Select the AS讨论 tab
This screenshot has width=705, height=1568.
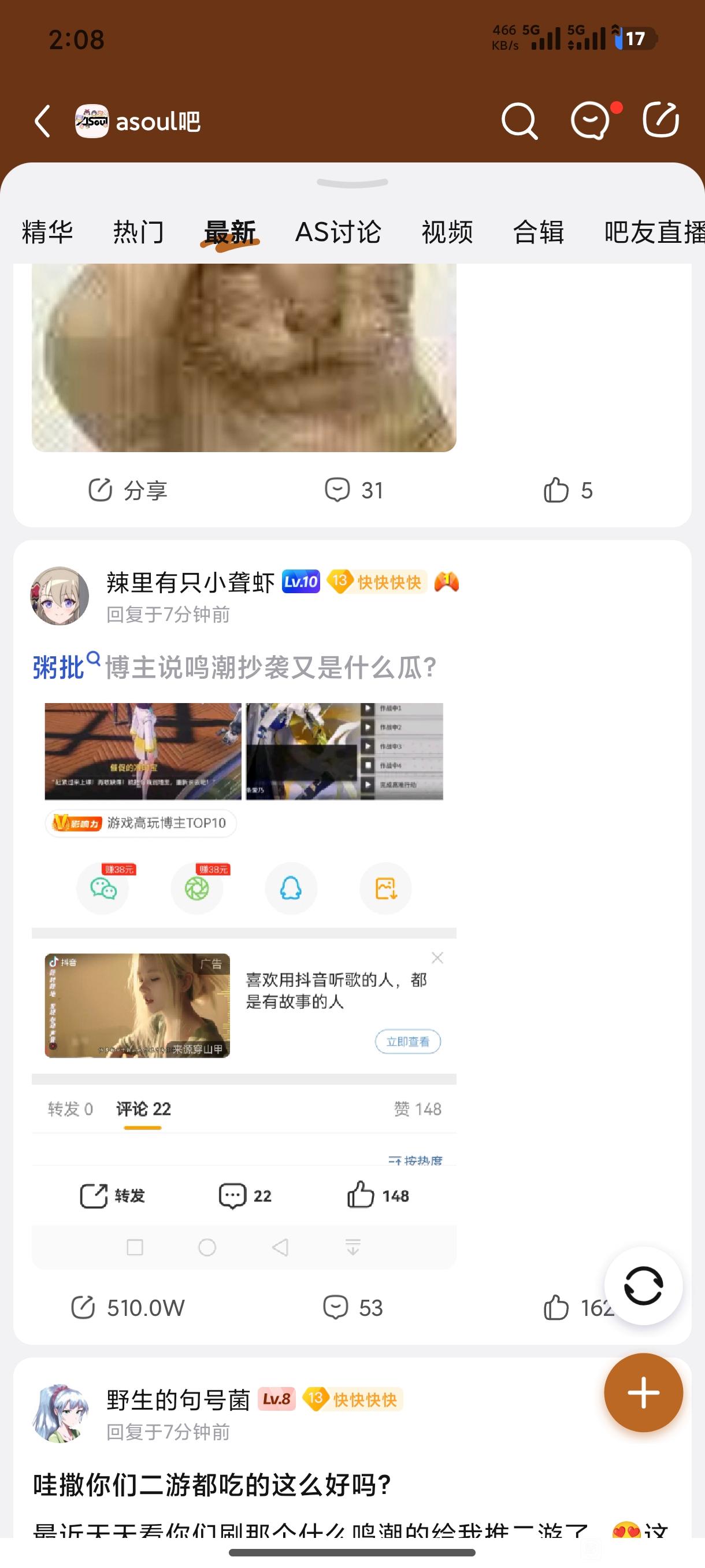(x=338, y=232)
